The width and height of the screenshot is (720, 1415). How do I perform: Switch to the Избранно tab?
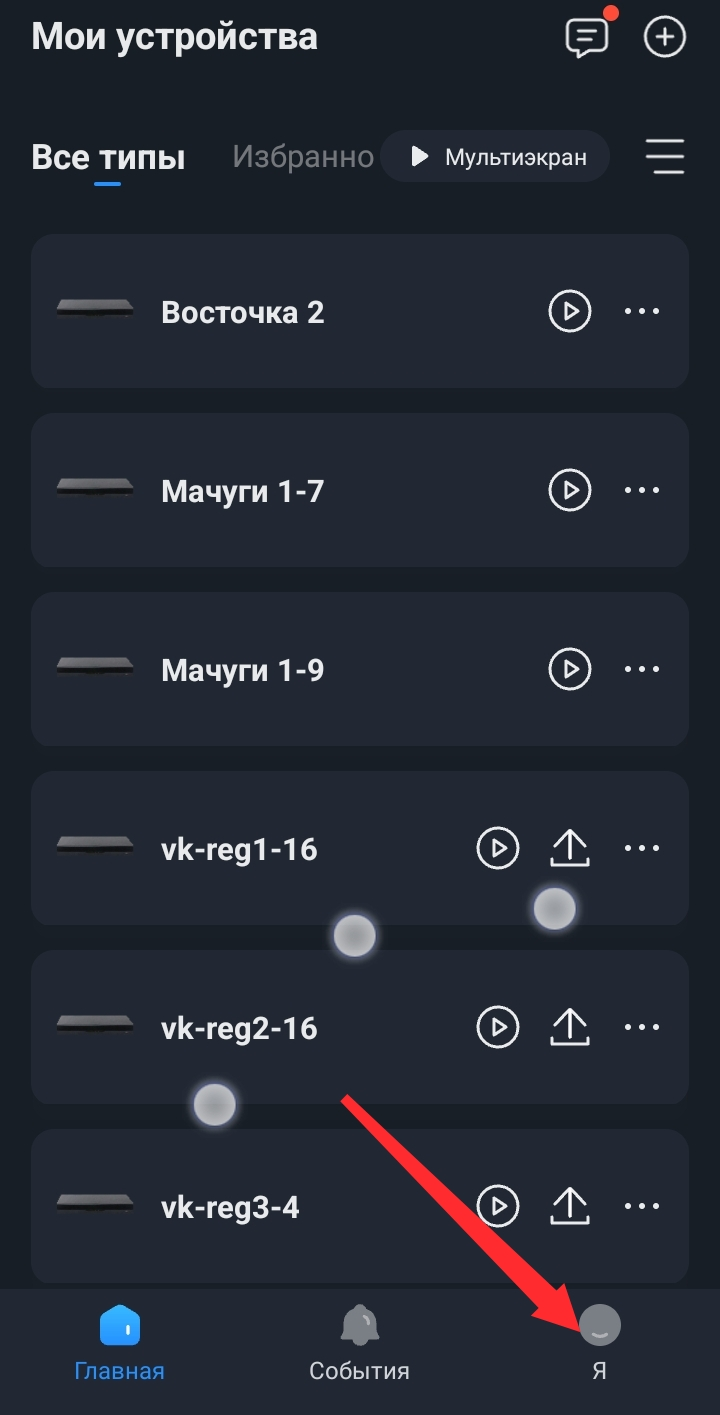pos(302,156)
